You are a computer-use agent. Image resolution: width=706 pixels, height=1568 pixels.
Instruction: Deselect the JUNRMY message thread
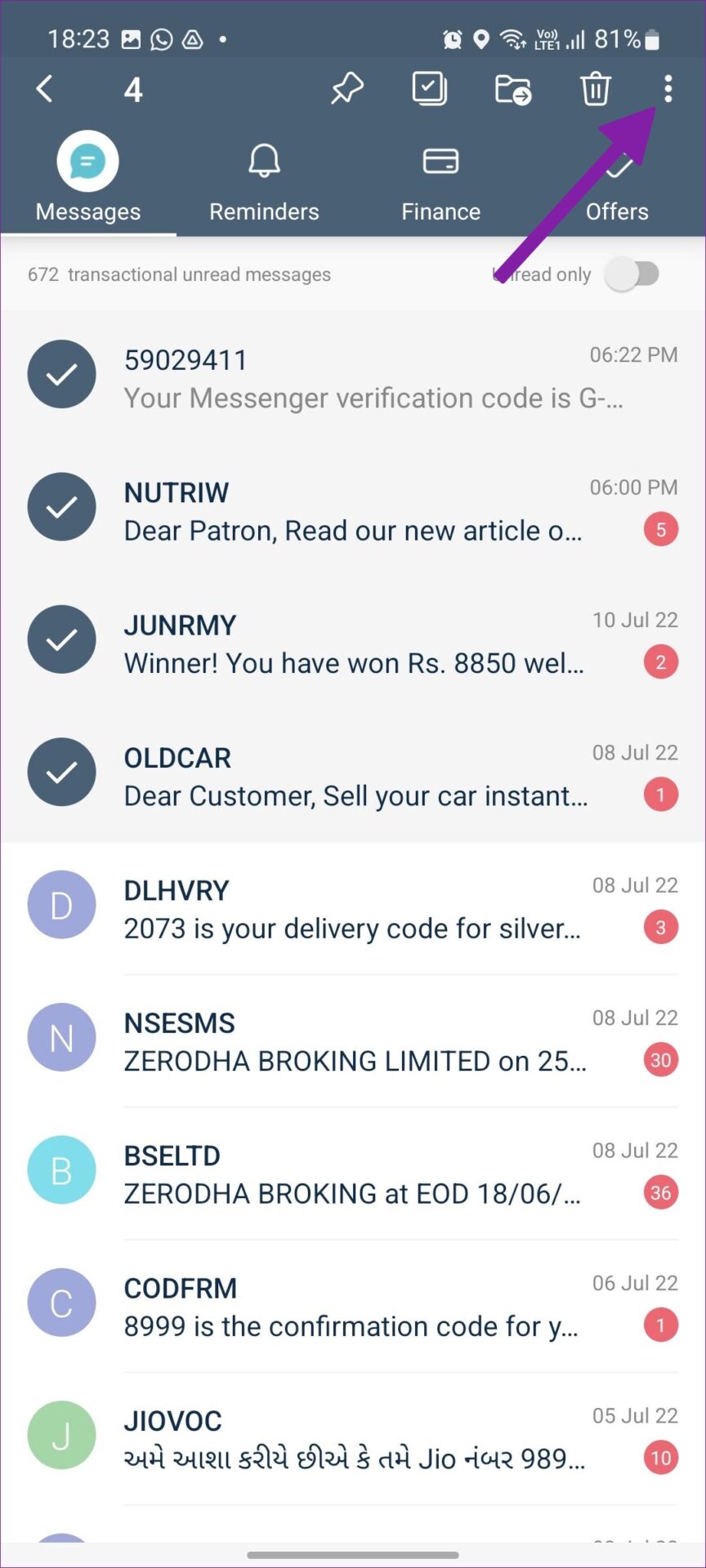pyautogui.click(x=62, y=639)
